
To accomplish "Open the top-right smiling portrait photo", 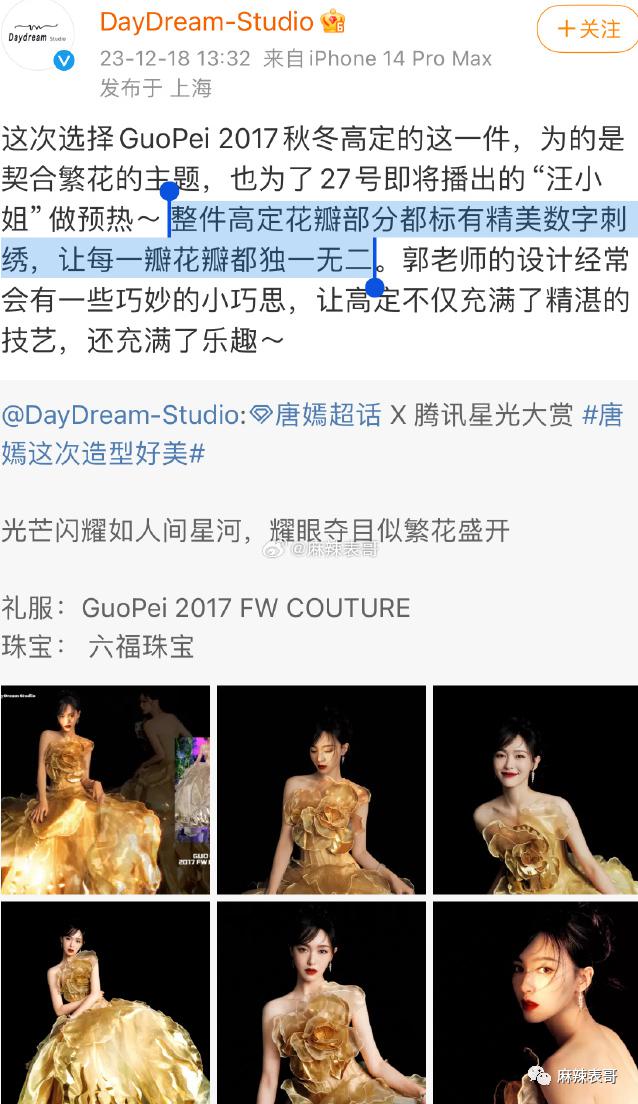I will 535,789.
